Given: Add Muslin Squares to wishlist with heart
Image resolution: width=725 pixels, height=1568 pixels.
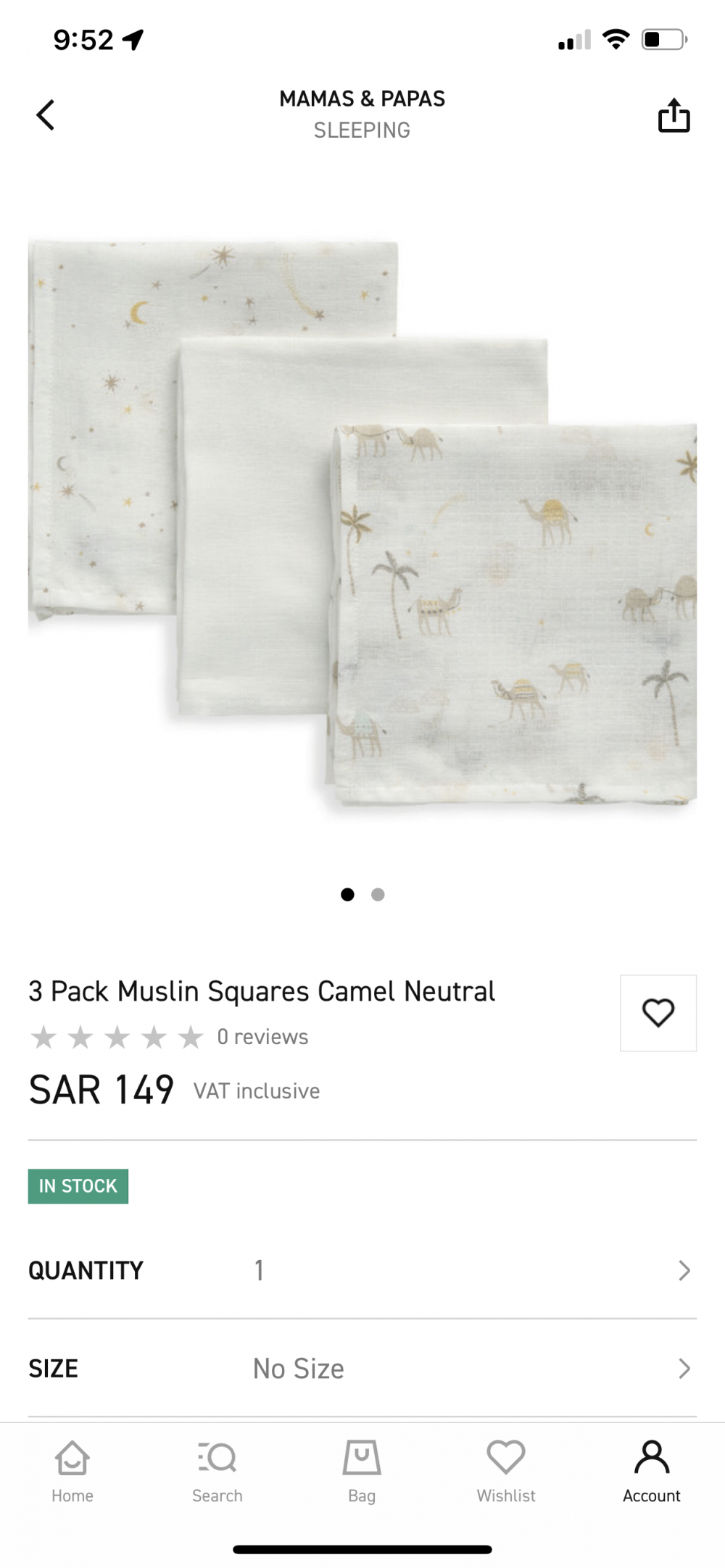Looking at the screenshot, I should pos(658,1012).
